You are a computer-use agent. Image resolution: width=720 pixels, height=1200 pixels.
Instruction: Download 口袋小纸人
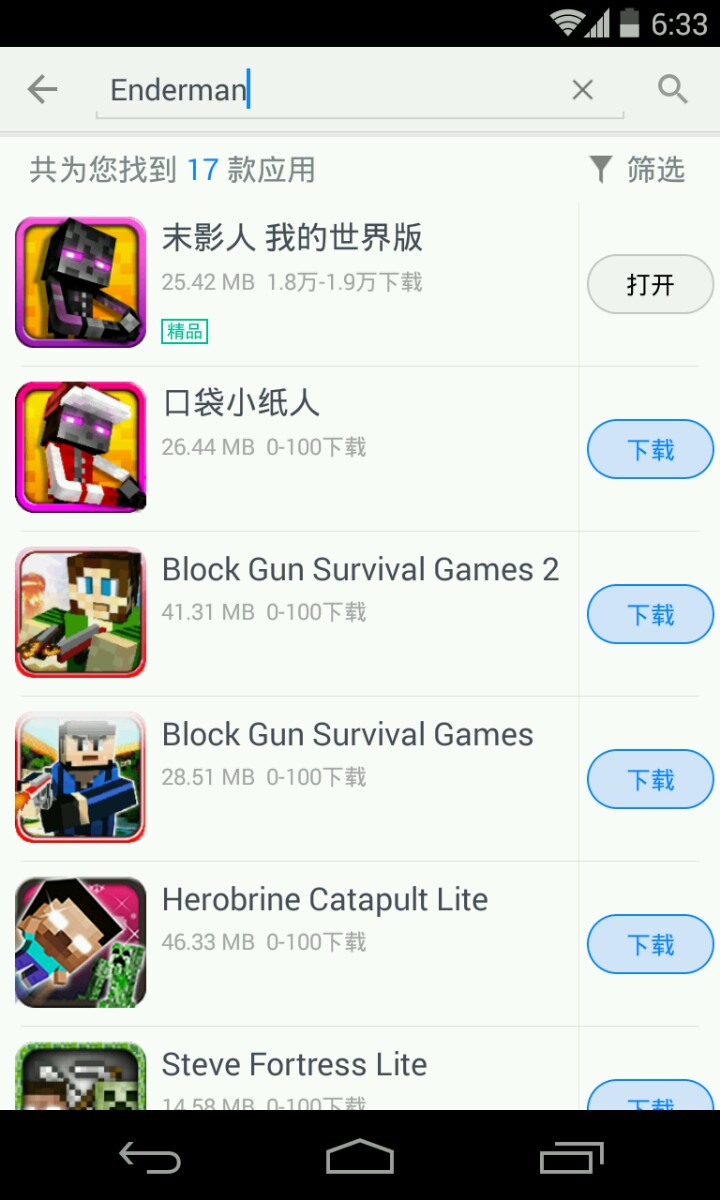[x=650, y=450]
